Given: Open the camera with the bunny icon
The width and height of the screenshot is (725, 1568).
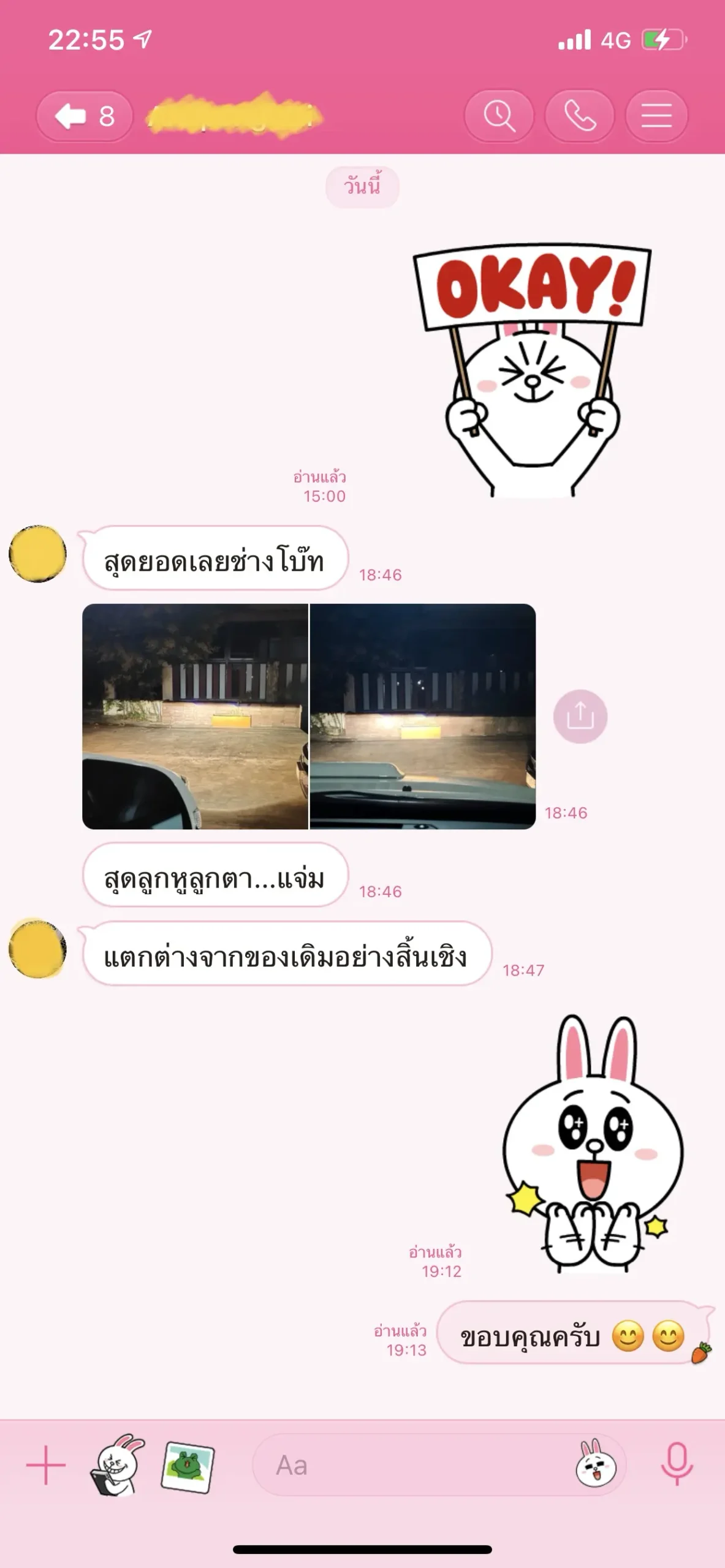Looking at the screenshot, I should [x=118, y=1466].
